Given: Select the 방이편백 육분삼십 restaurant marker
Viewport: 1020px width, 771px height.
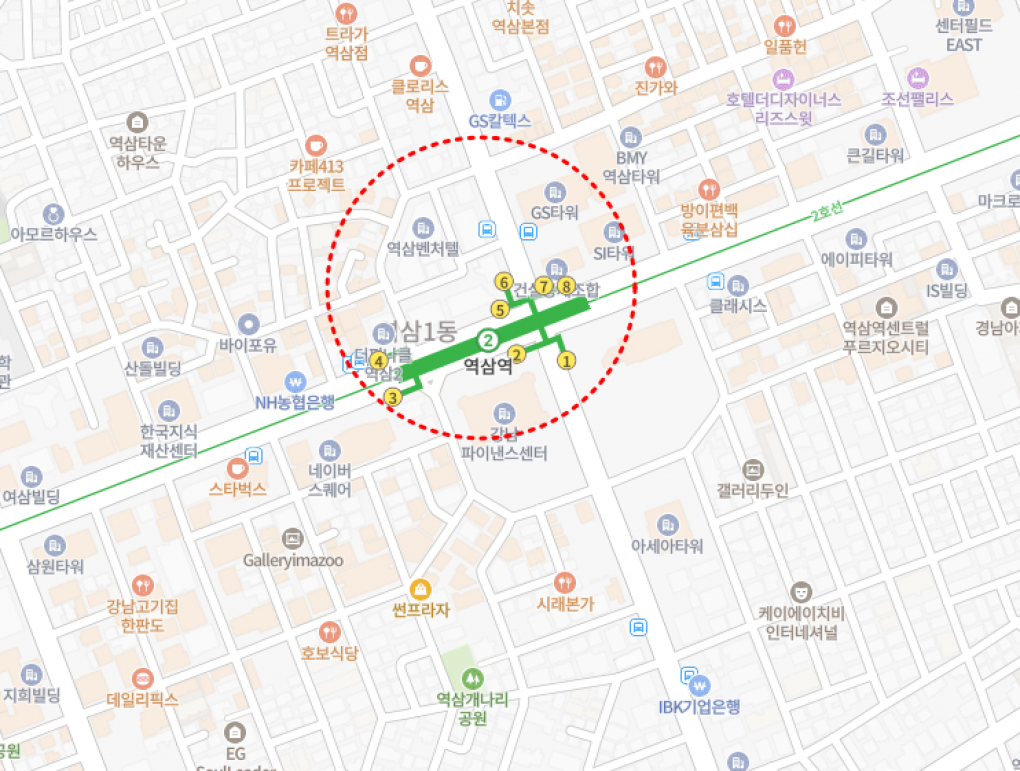Looking at the screenshot, I should pyautogui.click(x=709, y=188).
